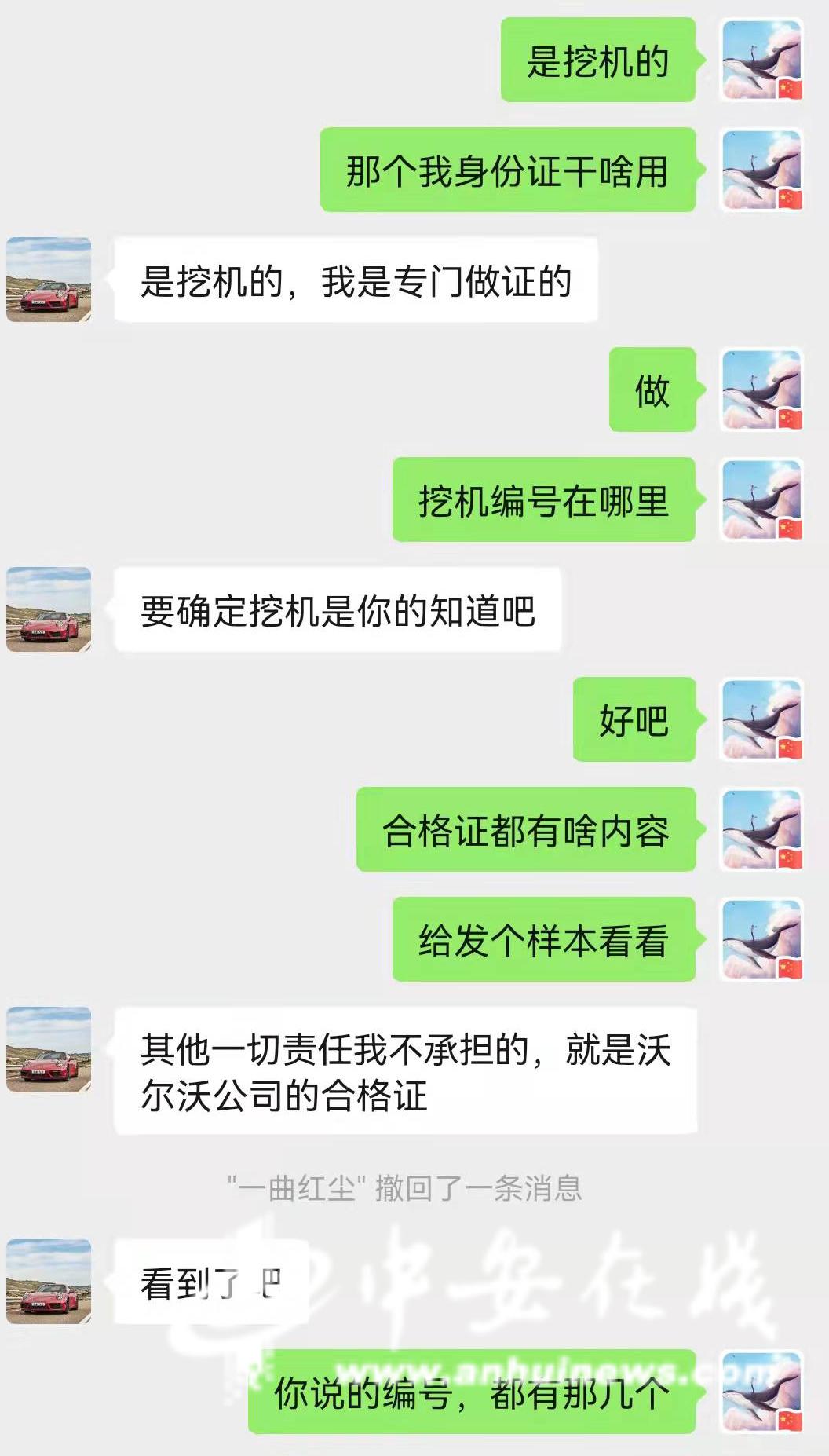Select the whale avatar next to "给发个样本看看"
Image resolution: width=829 pixels, height=1456 pixels.
(x=761, y=939)
